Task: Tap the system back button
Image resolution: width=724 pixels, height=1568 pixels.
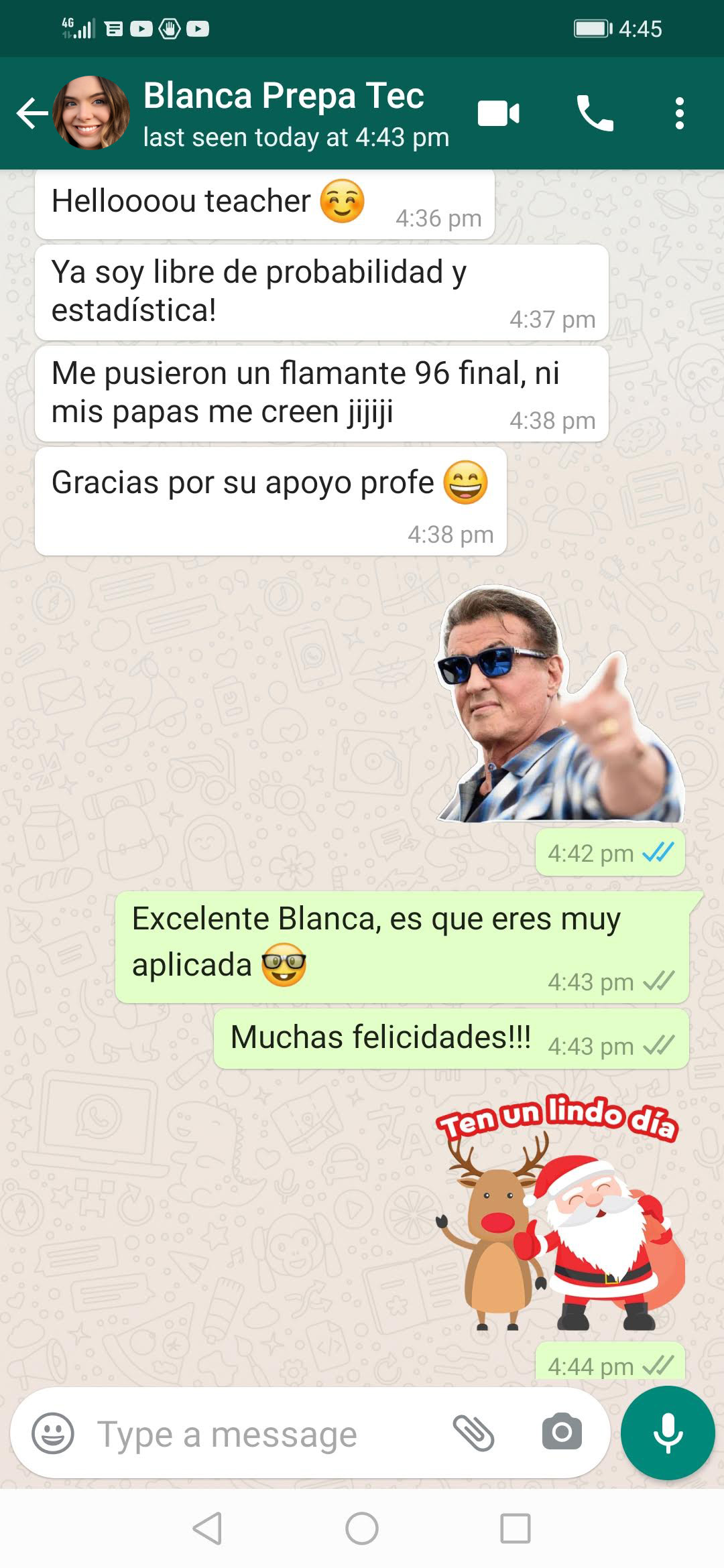Action: [x=207, y=1528]
